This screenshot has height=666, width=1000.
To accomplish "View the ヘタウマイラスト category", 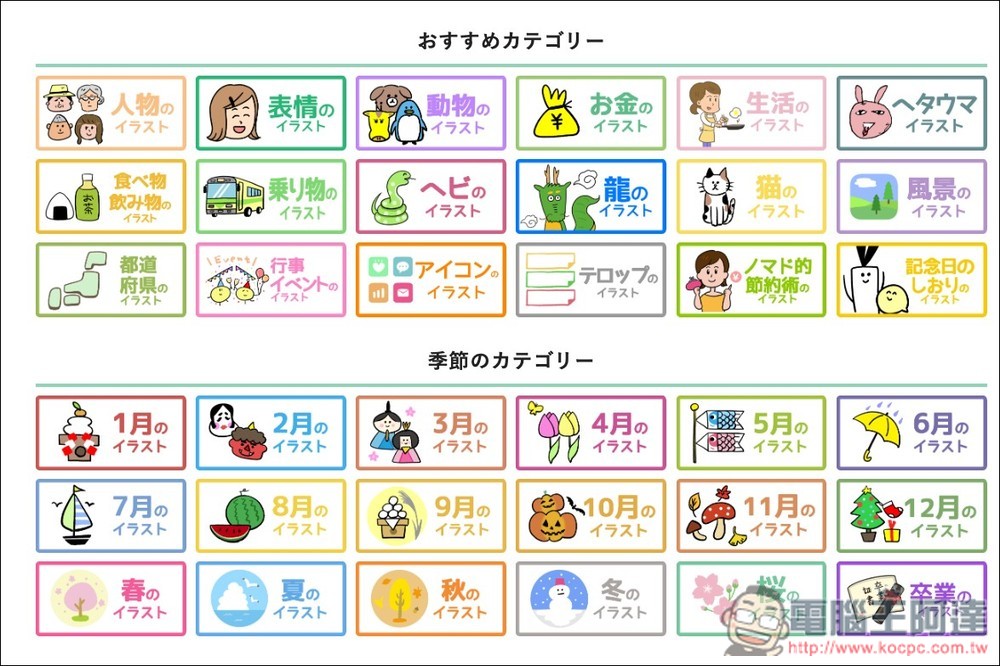I will click(911, 113).
